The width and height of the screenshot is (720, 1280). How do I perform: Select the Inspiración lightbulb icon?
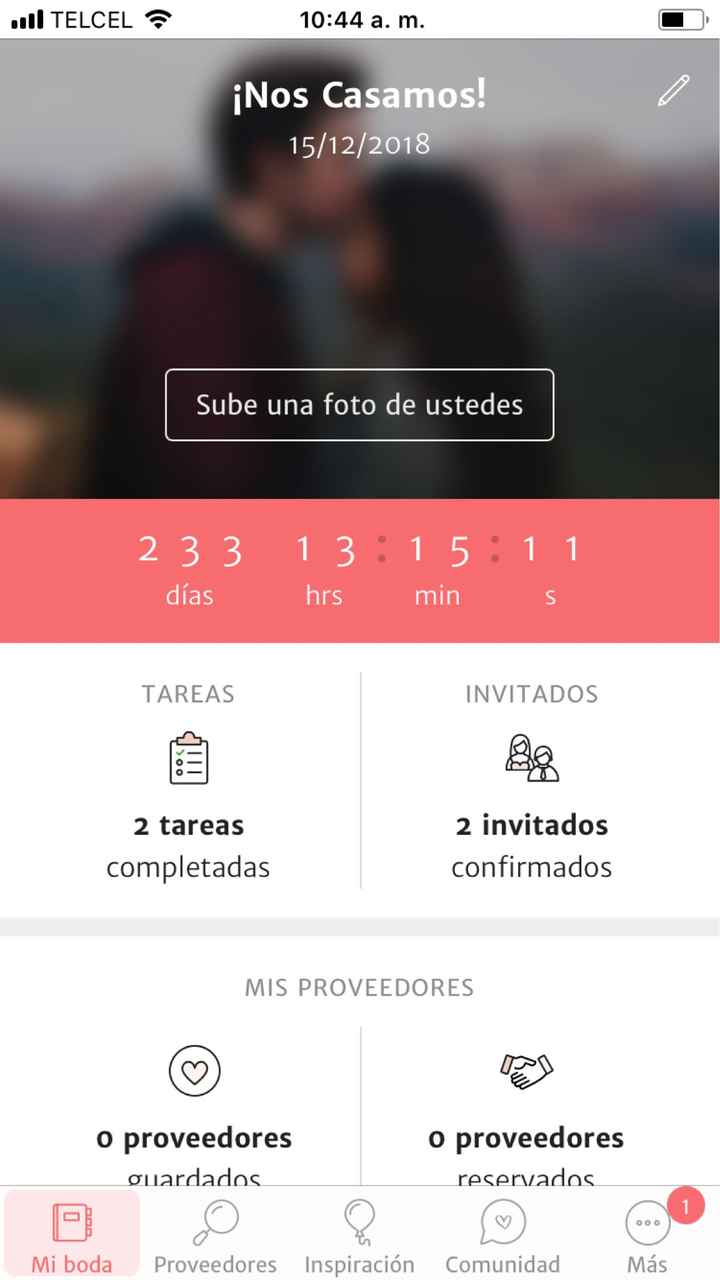[x=359, y=1220]
